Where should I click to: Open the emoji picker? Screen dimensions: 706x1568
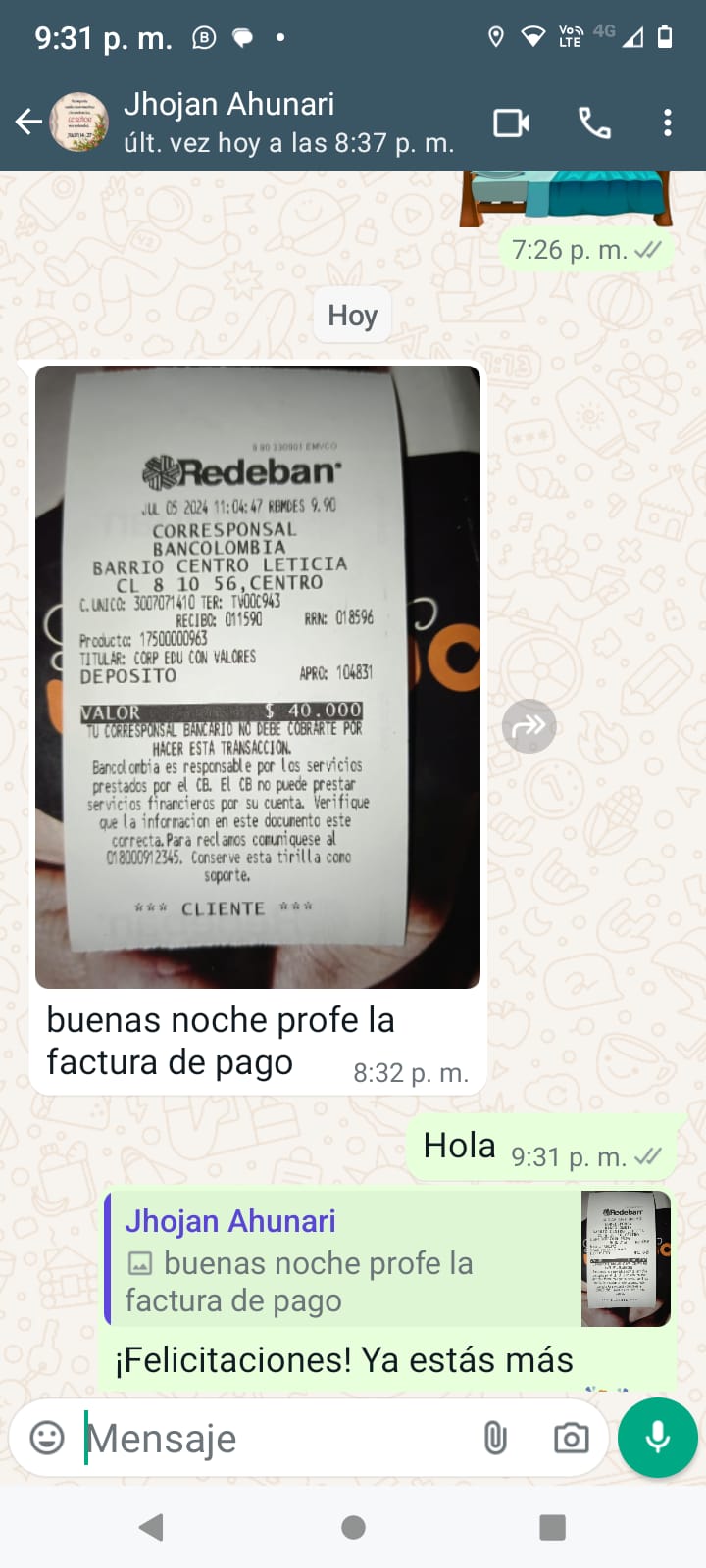[x=47, y=1438]
